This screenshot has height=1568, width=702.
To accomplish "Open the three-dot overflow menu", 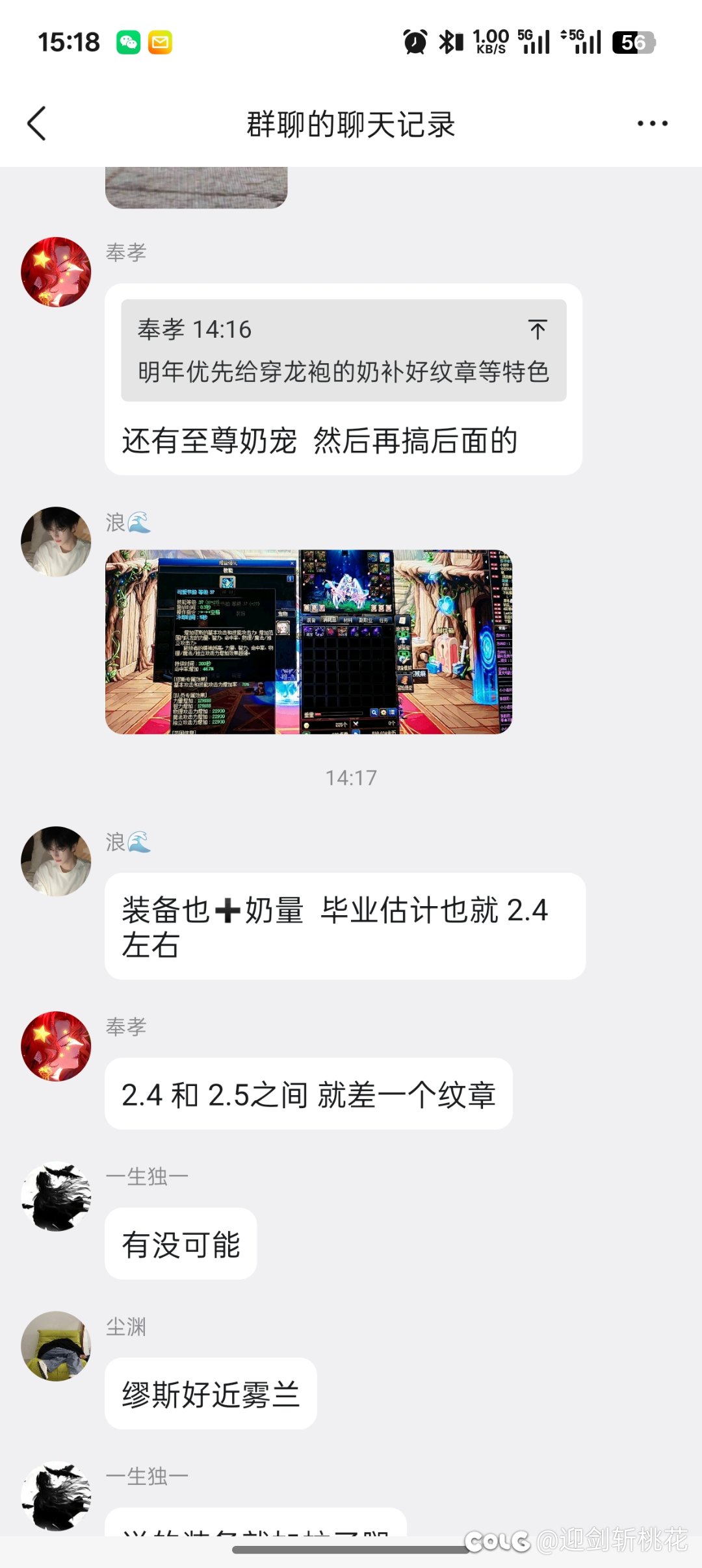I will (652, 123).
